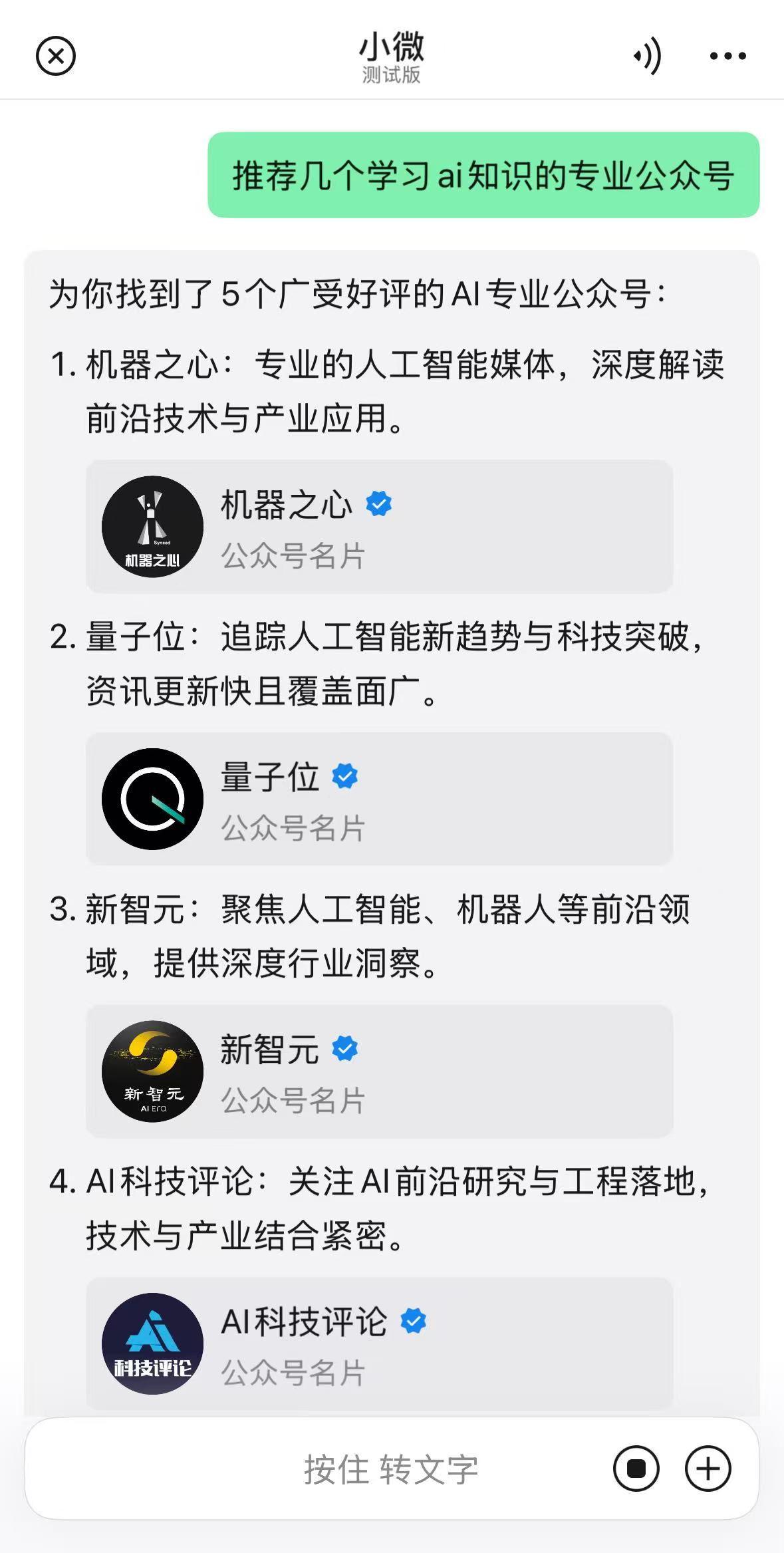Open the 机器之心 official account card
Viewport: 784px width, 1553px height.
[x=379, y=527]
